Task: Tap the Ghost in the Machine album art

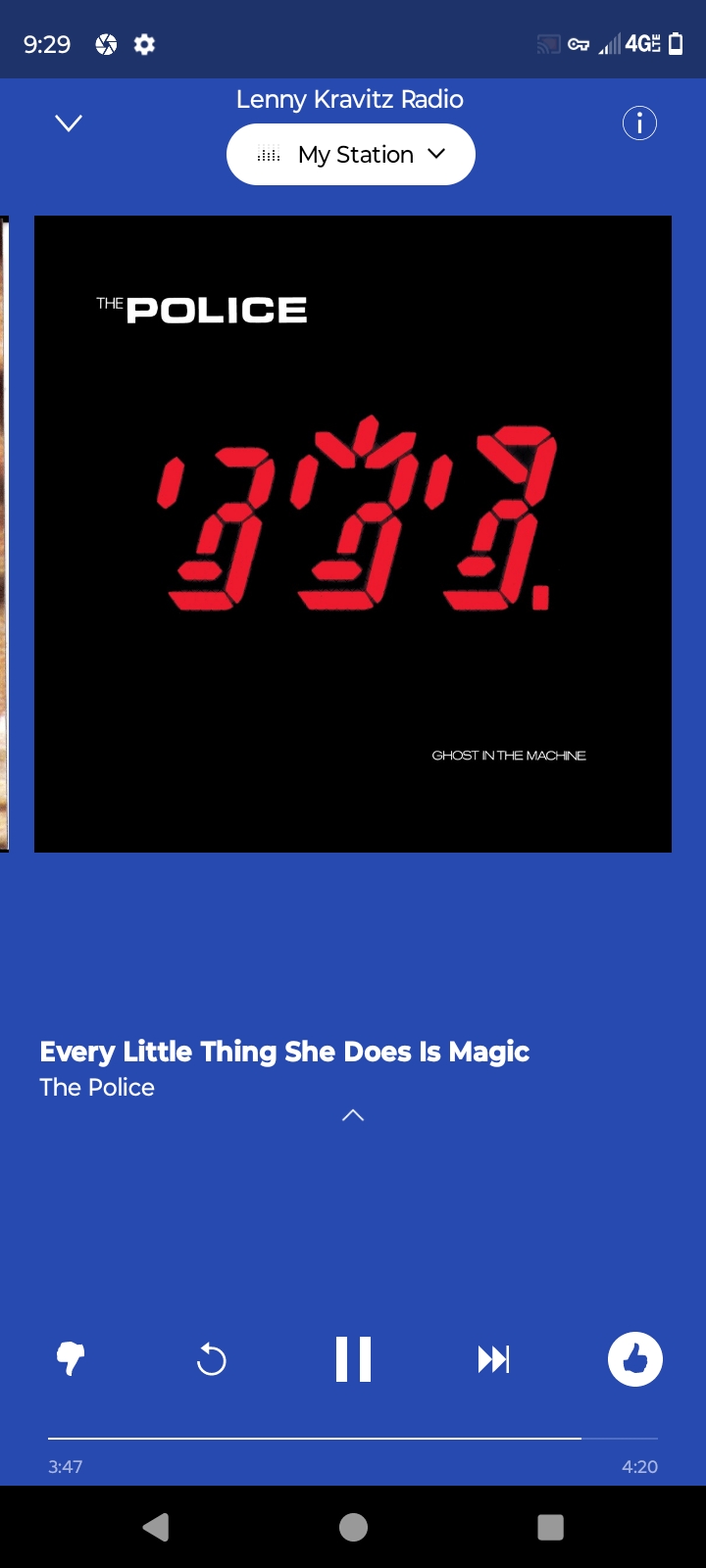Action: (353, 534)
